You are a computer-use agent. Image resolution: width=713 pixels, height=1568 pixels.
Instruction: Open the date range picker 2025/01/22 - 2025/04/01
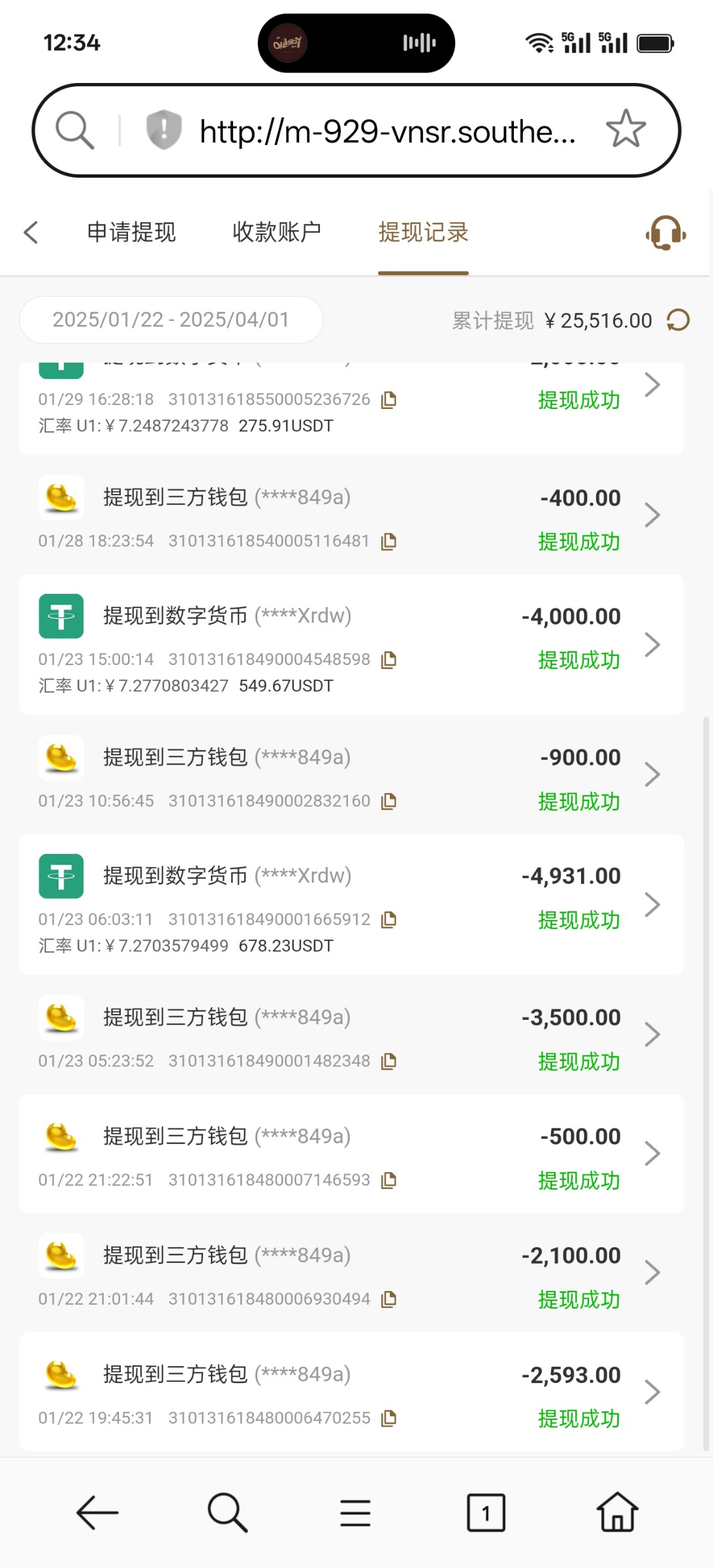(x=171, y=319)
